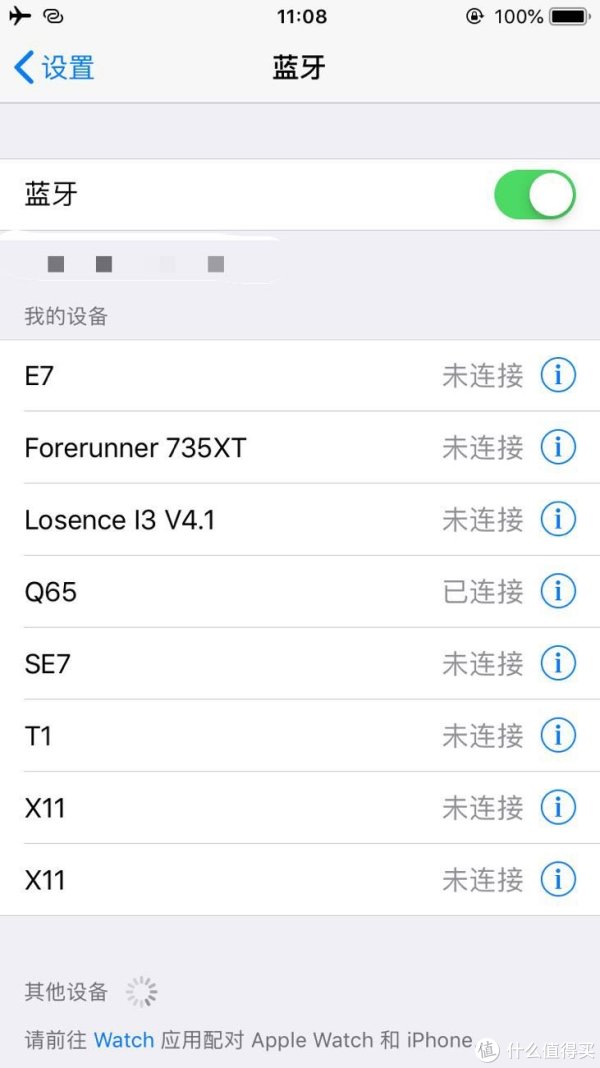Turn off the 蓝牙 switch
The height and width of the screenshot is (1068, 600).
tap(535, 195)
